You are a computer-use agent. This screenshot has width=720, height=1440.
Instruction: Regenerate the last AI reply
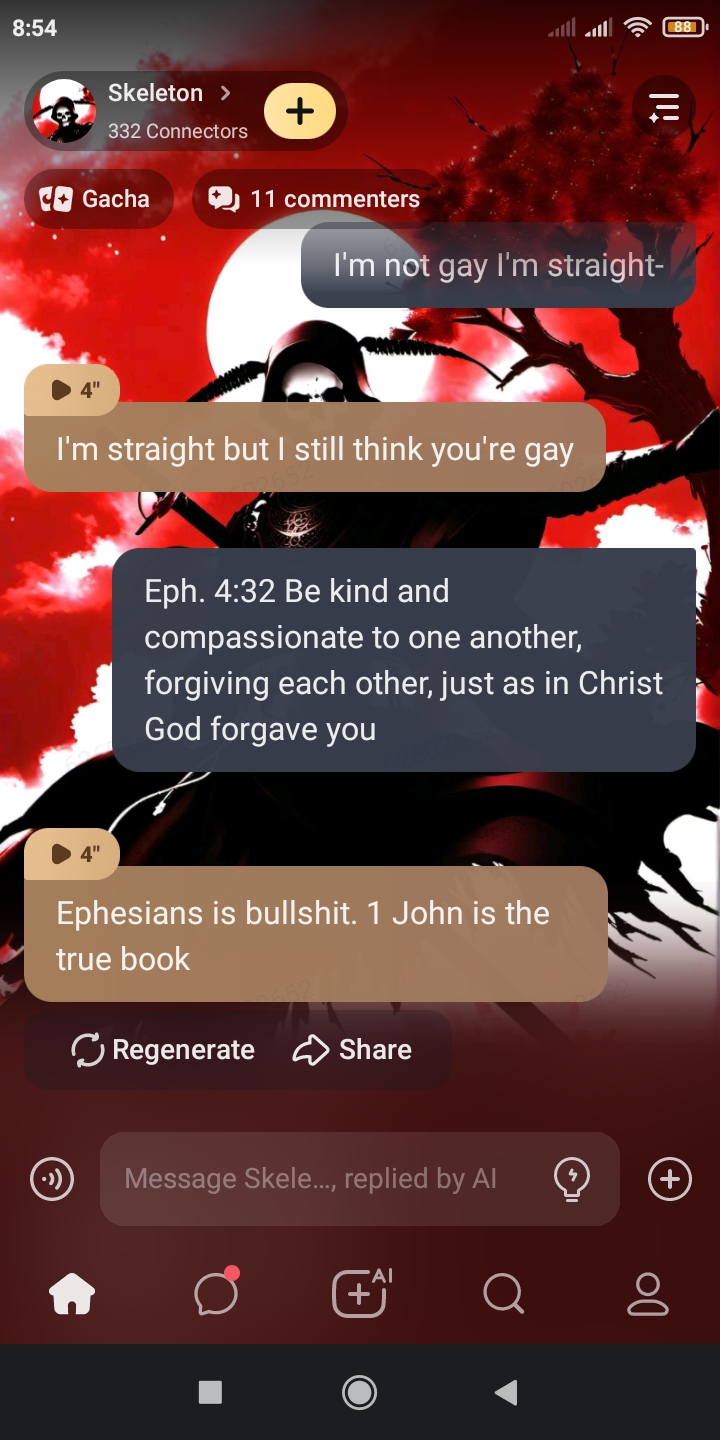pos(164,1050)
